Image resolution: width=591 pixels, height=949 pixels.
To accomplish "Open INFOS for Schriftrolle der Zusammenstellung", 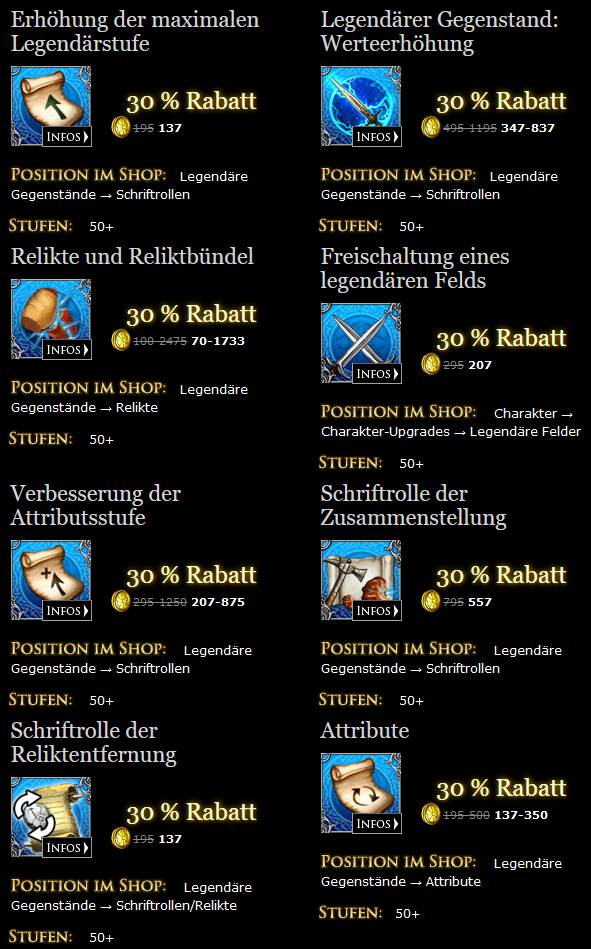I will [377, 611].
